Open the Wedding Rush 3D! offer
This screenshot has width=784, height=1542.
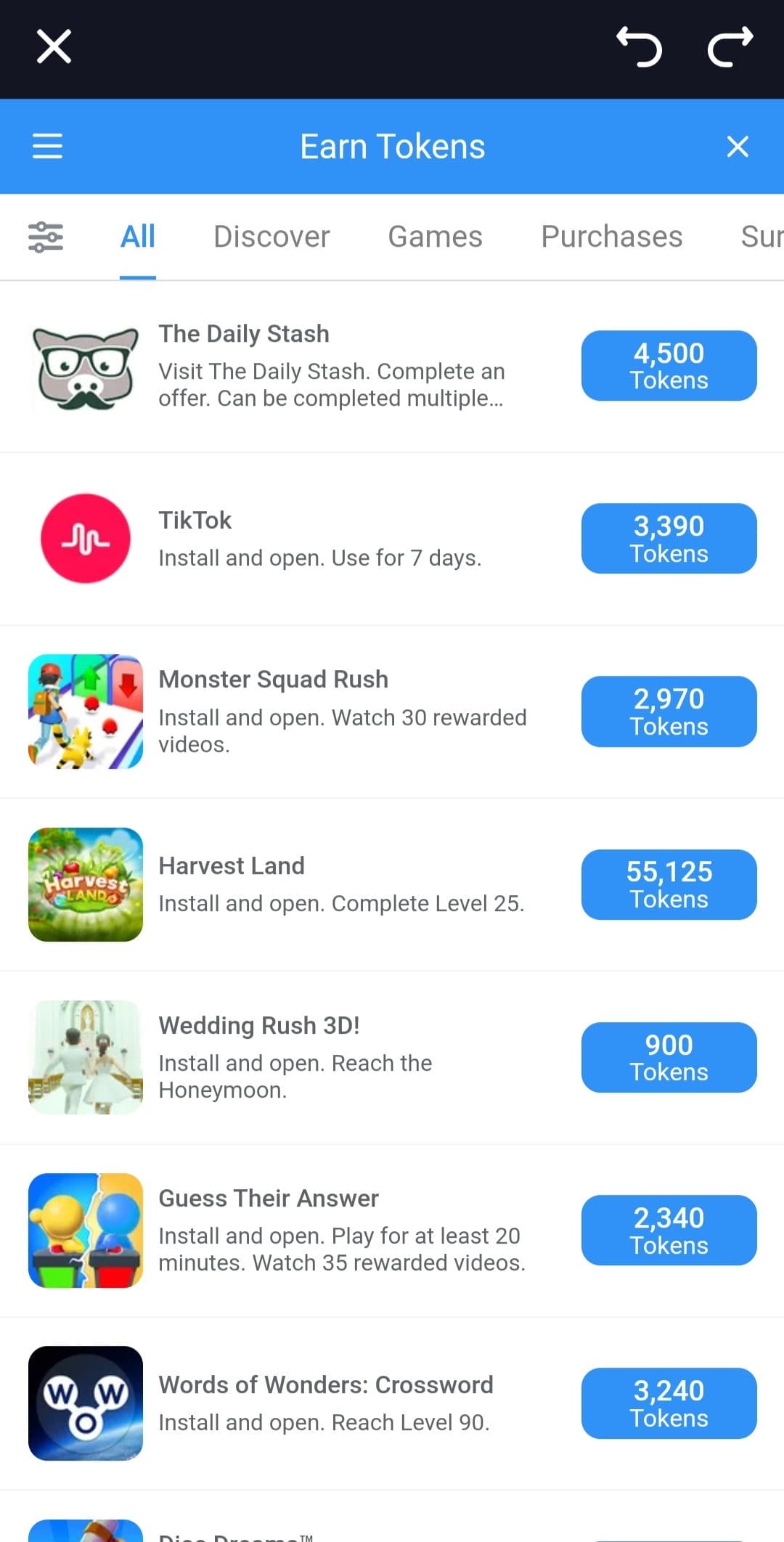click(392, 1058)
